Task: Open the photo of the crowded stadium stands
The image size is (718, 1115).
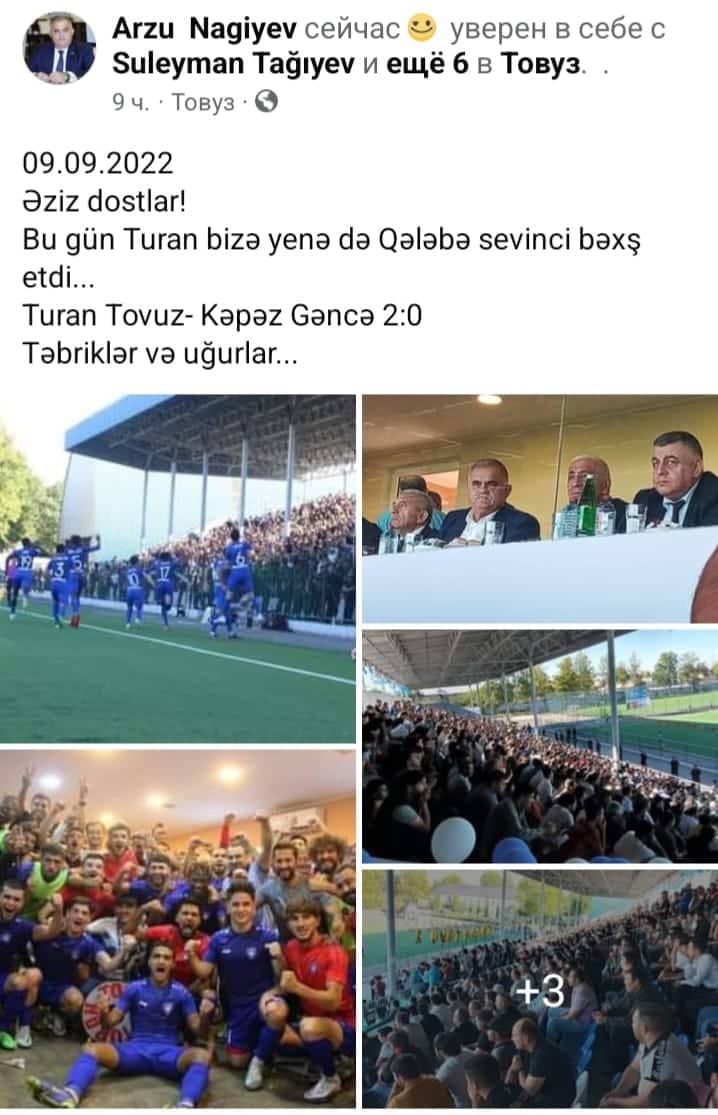Action: 540,746
